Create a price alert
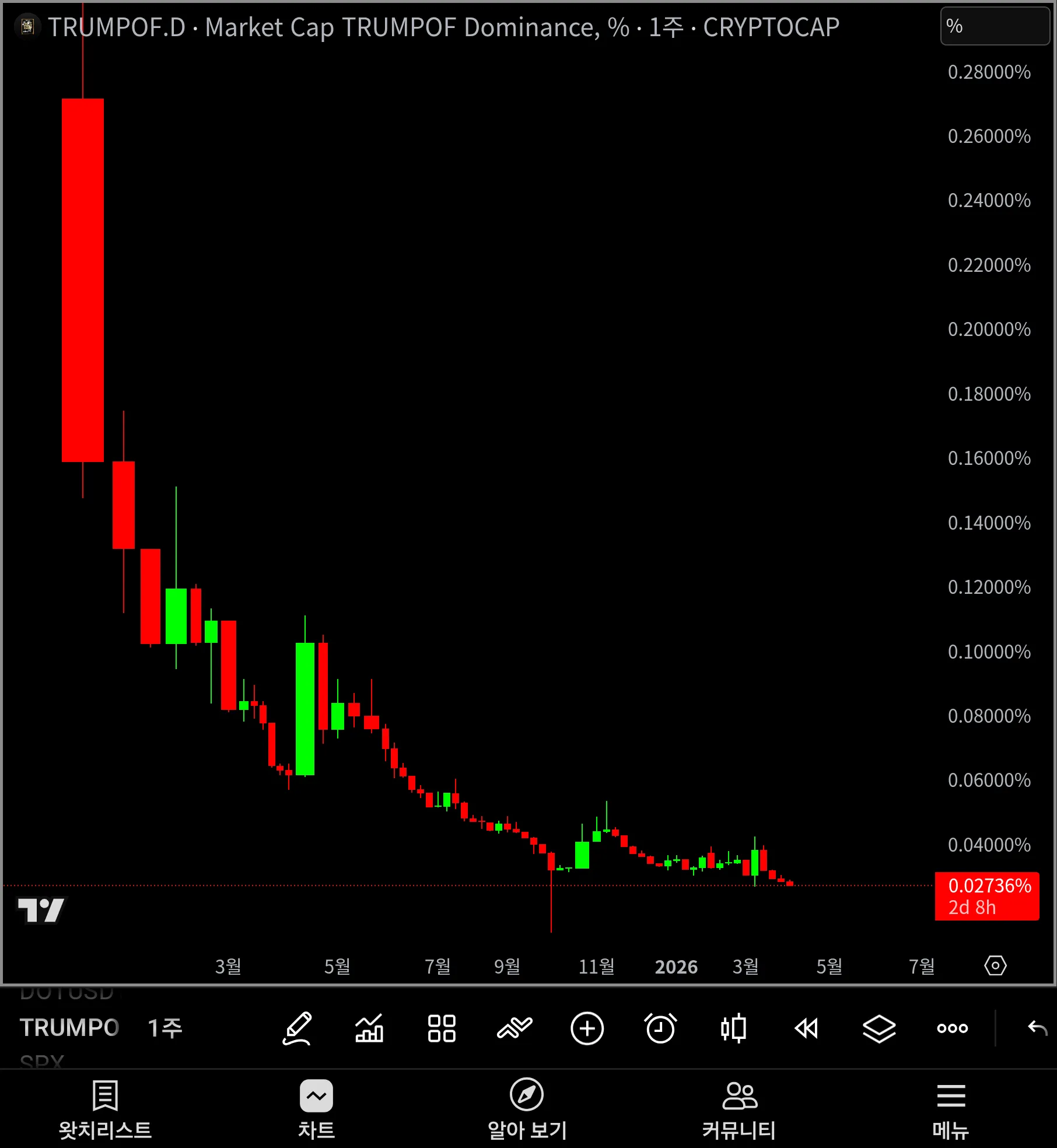1057x1148 pixels. 660,1028
